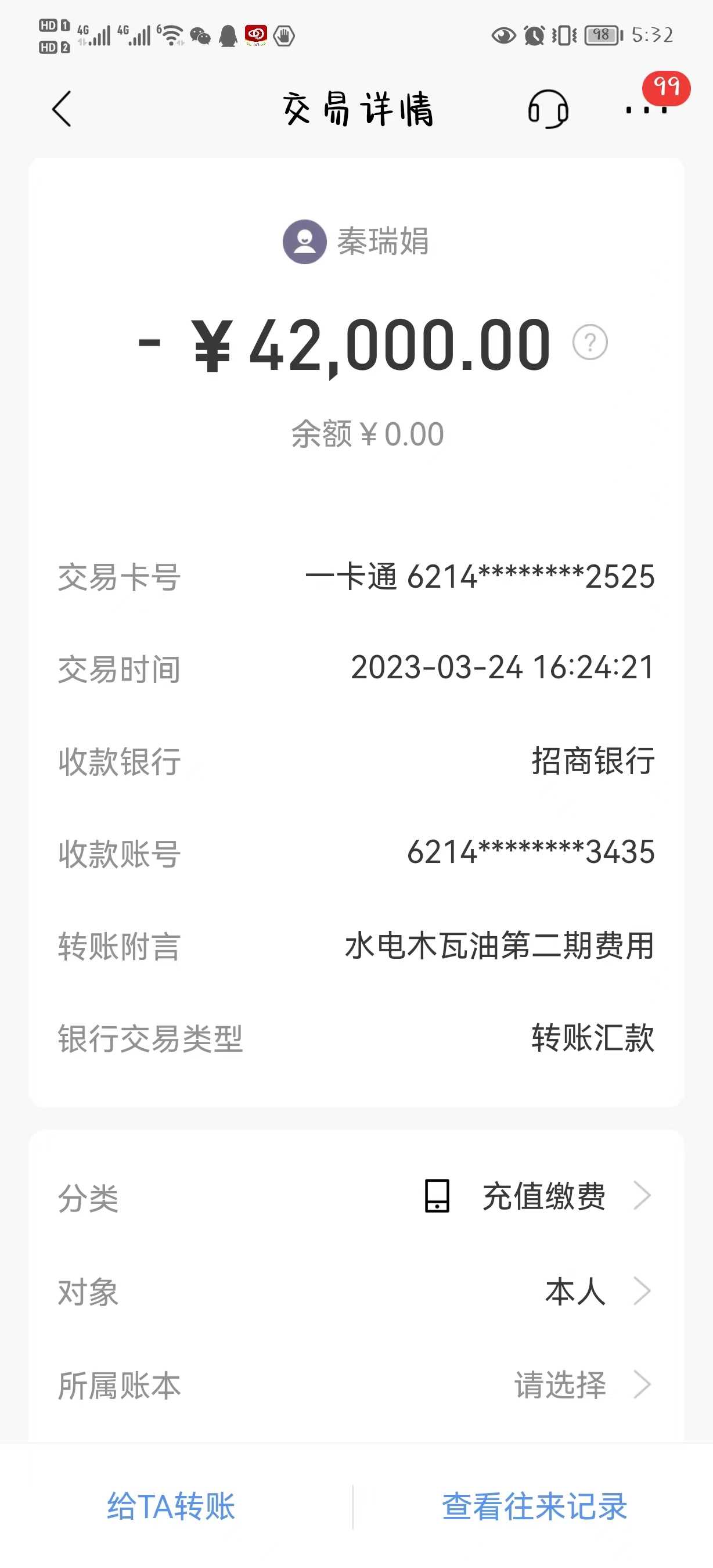The height and width of the screenshot is (1568, 713).
Task: Contact customer service via headset icon
Action: 548,110
